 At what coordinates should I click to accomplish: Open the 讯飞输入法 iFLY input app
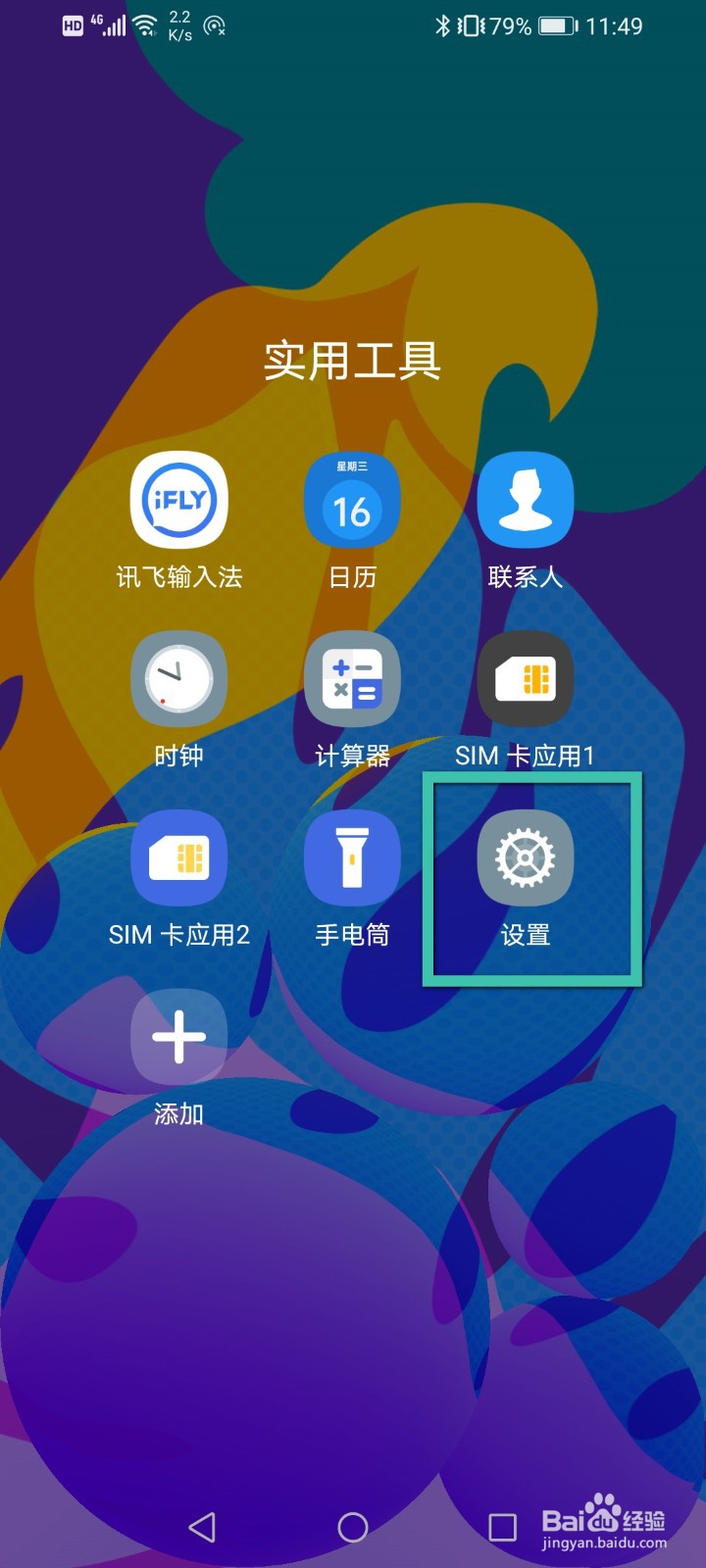click(178, 500)
